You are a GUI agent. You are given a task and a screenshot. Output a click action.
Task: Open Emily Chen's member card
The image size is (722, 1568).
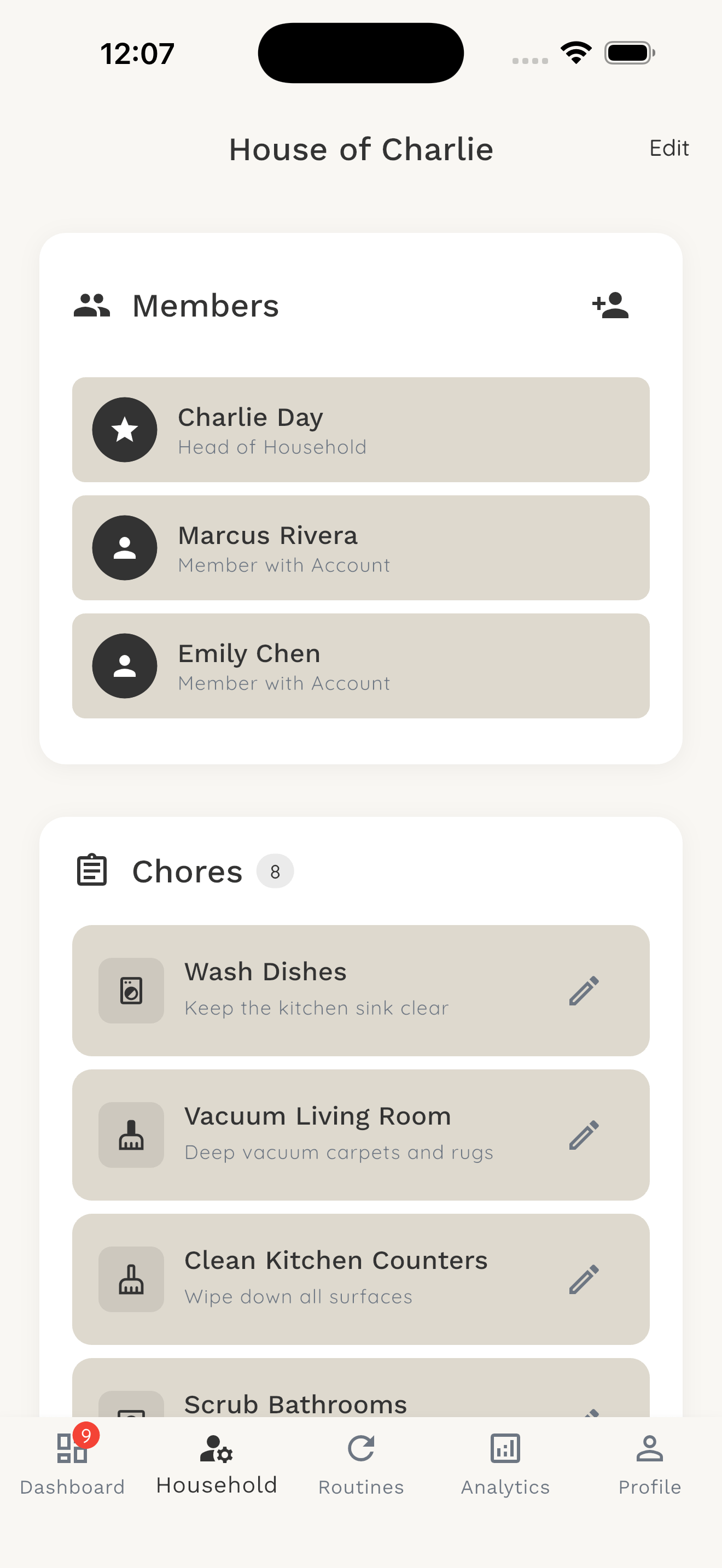(x=361, y=666)
